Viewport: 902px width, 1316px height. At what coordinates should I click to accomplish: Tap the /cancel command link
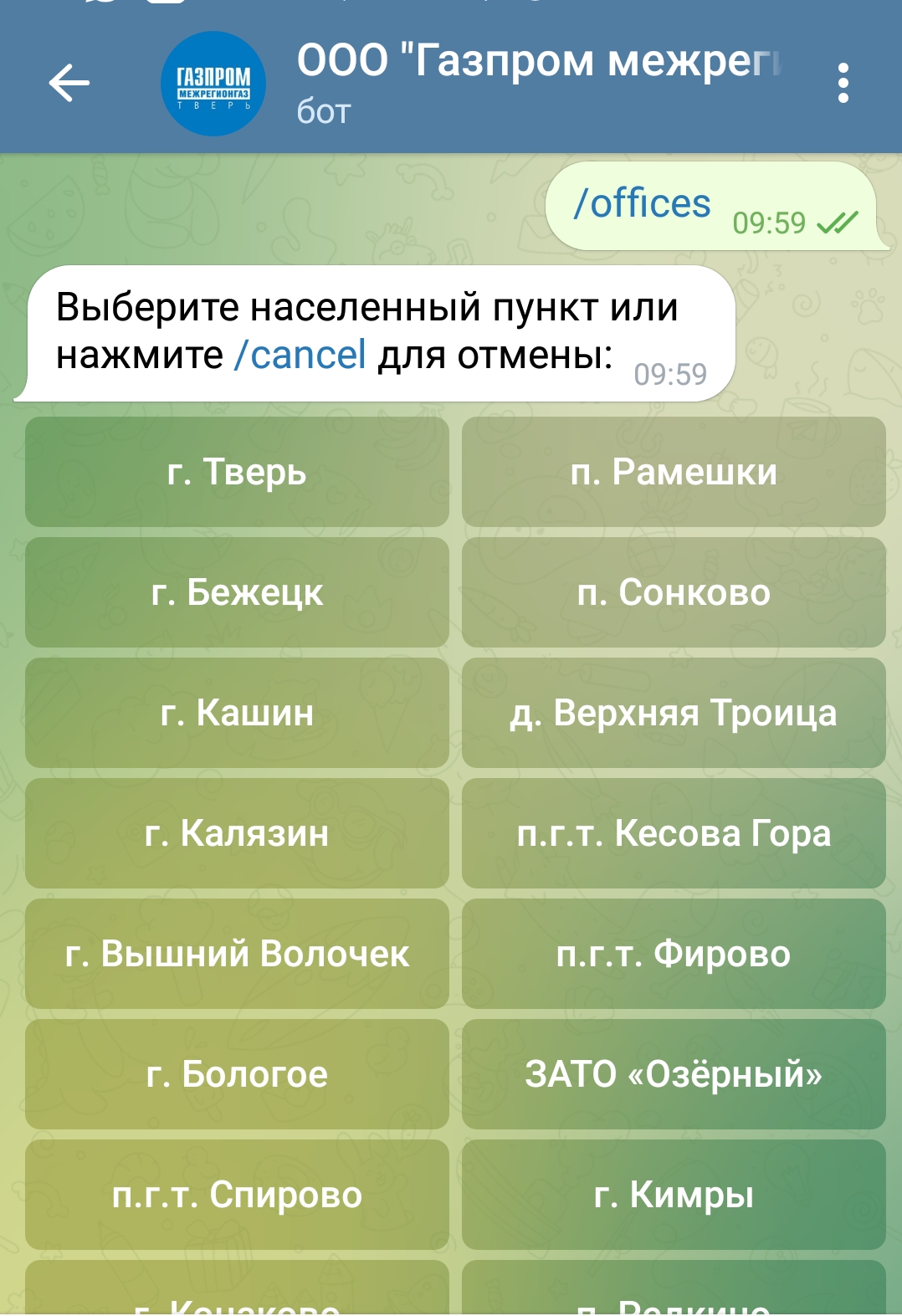300,356
